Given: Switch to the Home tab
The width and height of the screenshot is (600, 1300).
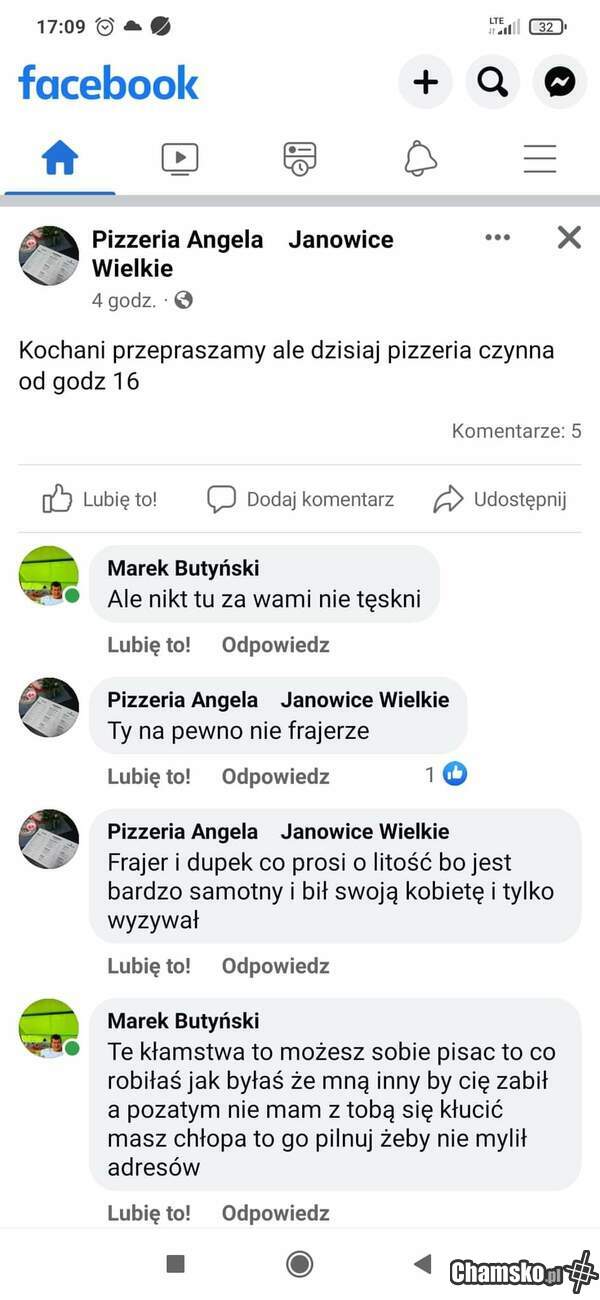Looking at the screenshot, I should tap(60, 158).
